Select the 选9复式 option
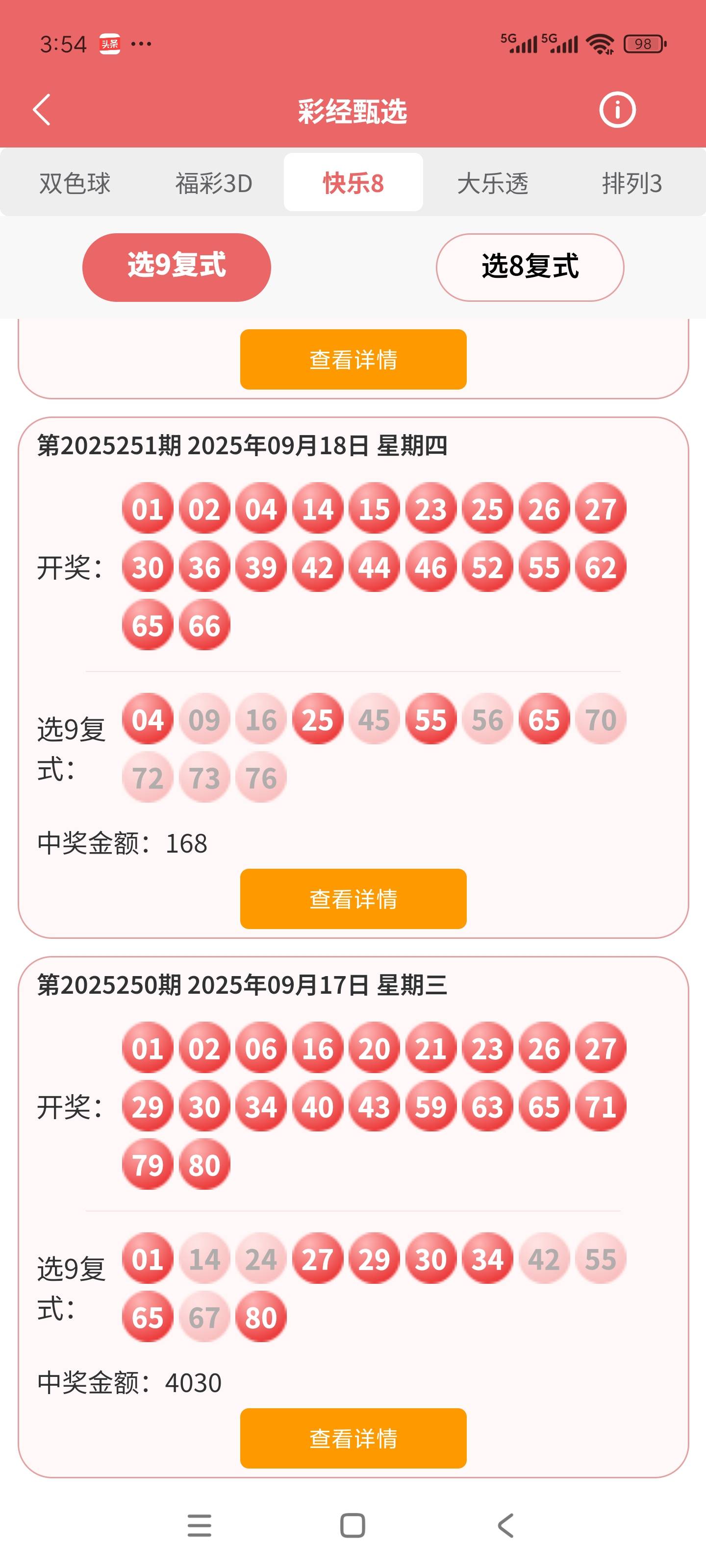 click(x=176, y=267)
